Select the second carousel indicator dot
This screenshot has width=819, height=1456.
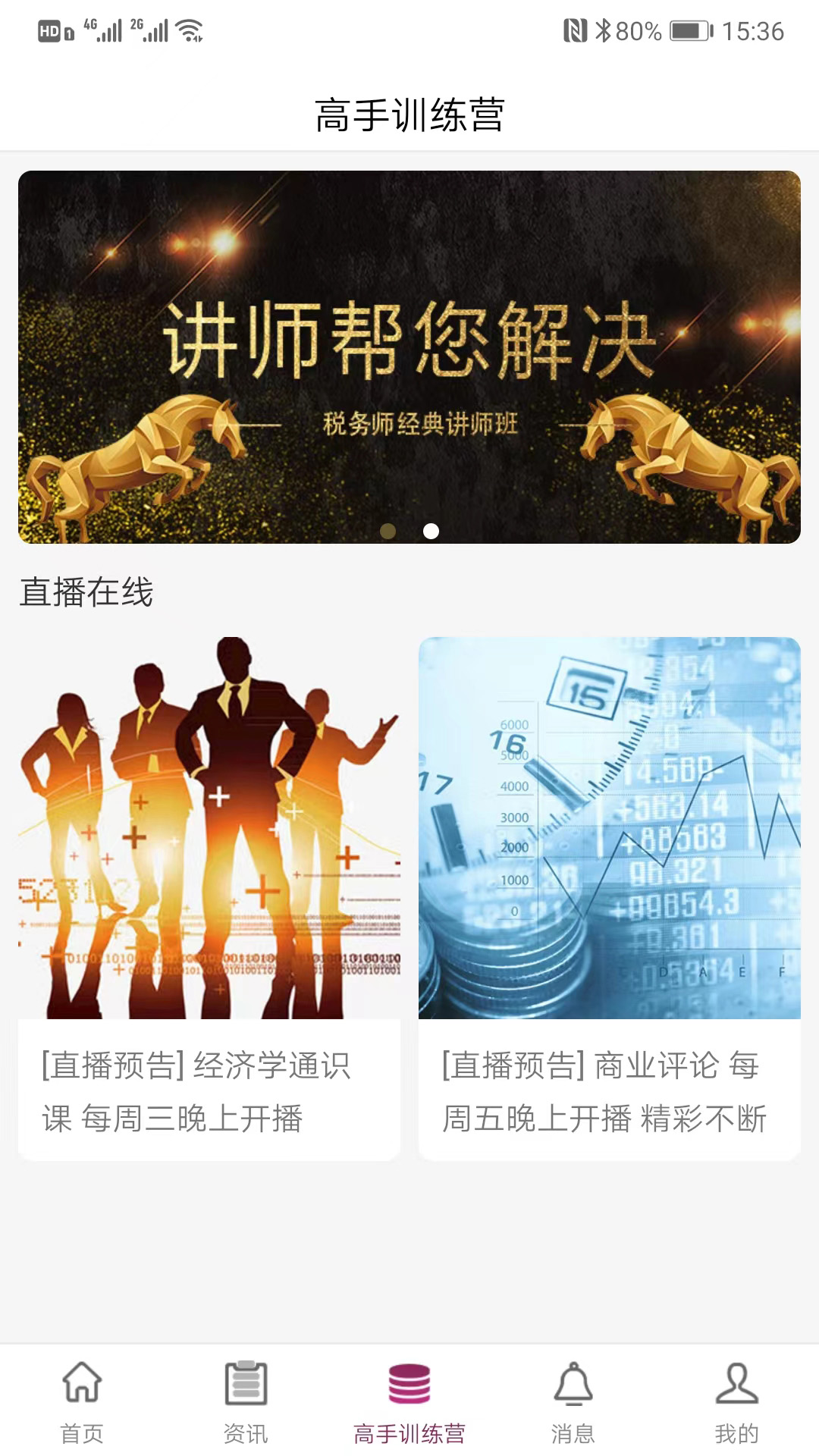pyautogui.click(x=430, y=532)
